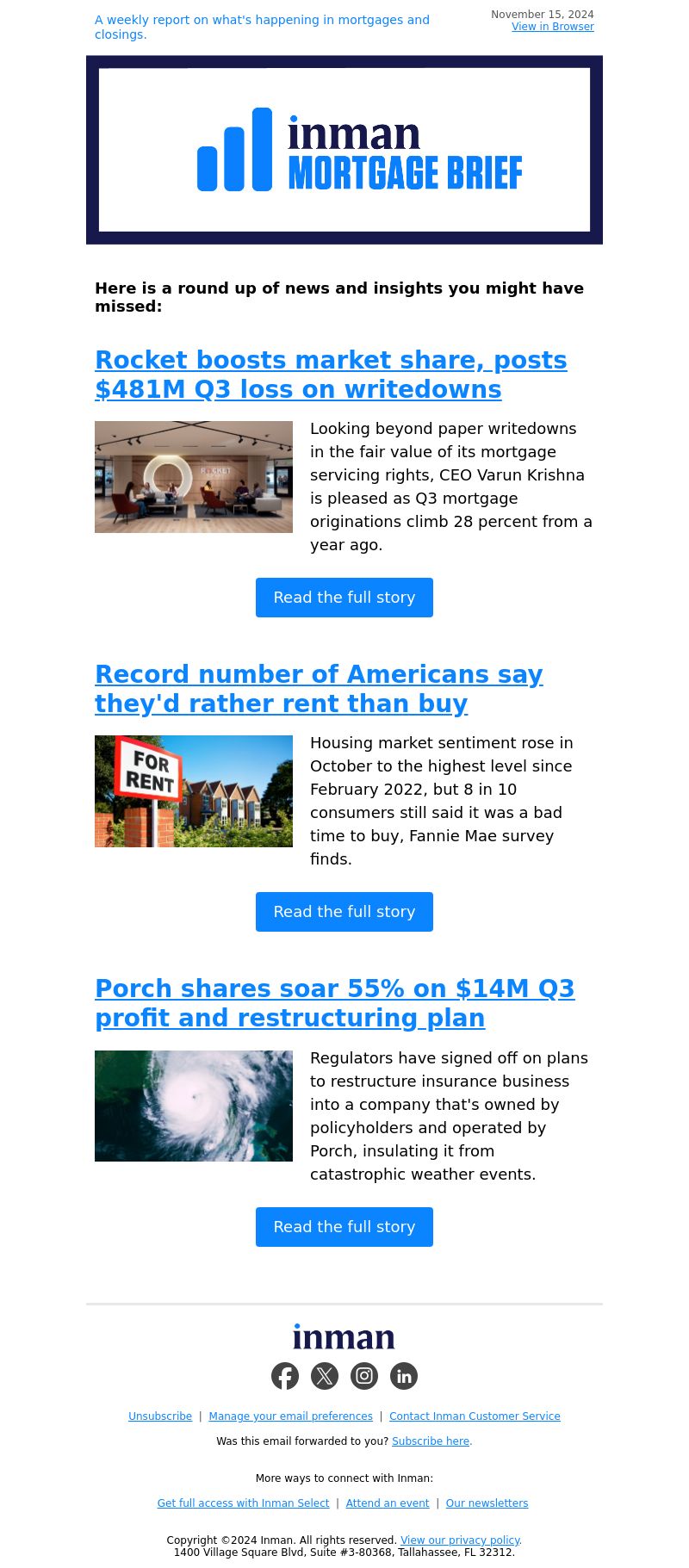The image size is (689, 1568).
Task: Read the full story about Rocket's Q3 loss
Action: point(344,598)
